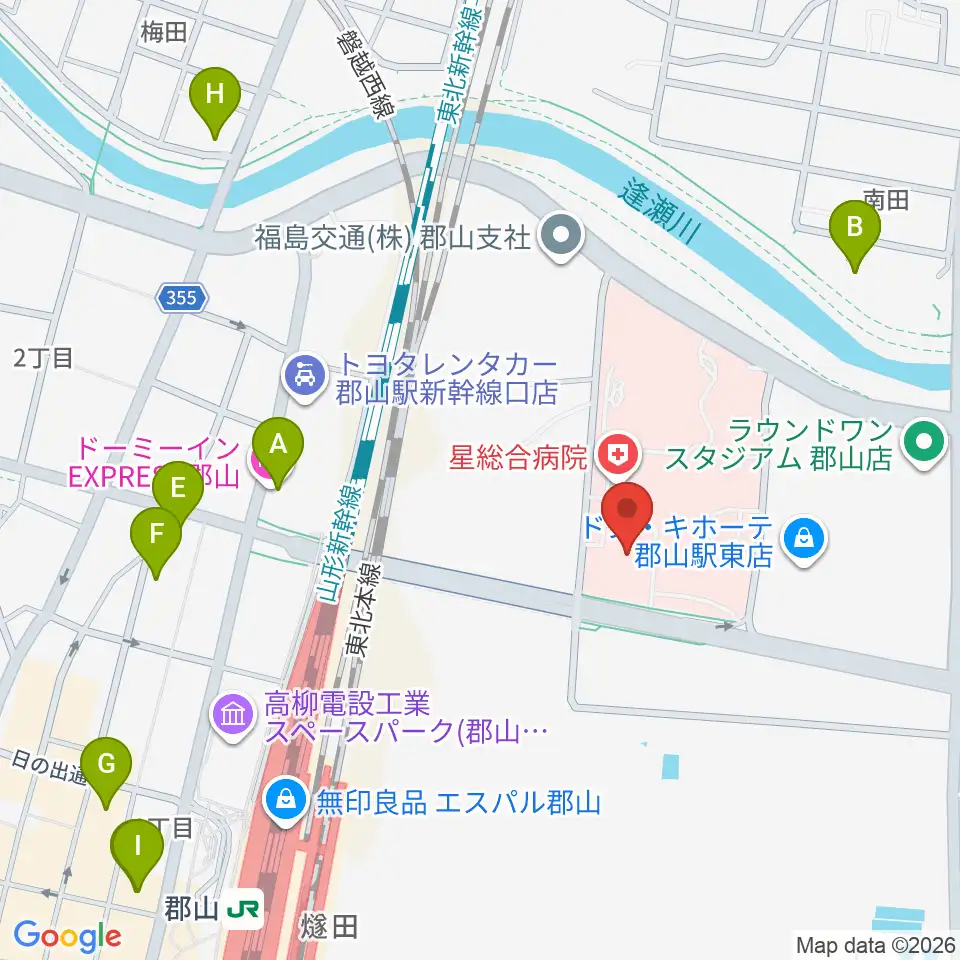The image size is (960, 960).
Task: Tap ラウンドワンスタジアム 郡山店 pin
Action: pos(925,443)
